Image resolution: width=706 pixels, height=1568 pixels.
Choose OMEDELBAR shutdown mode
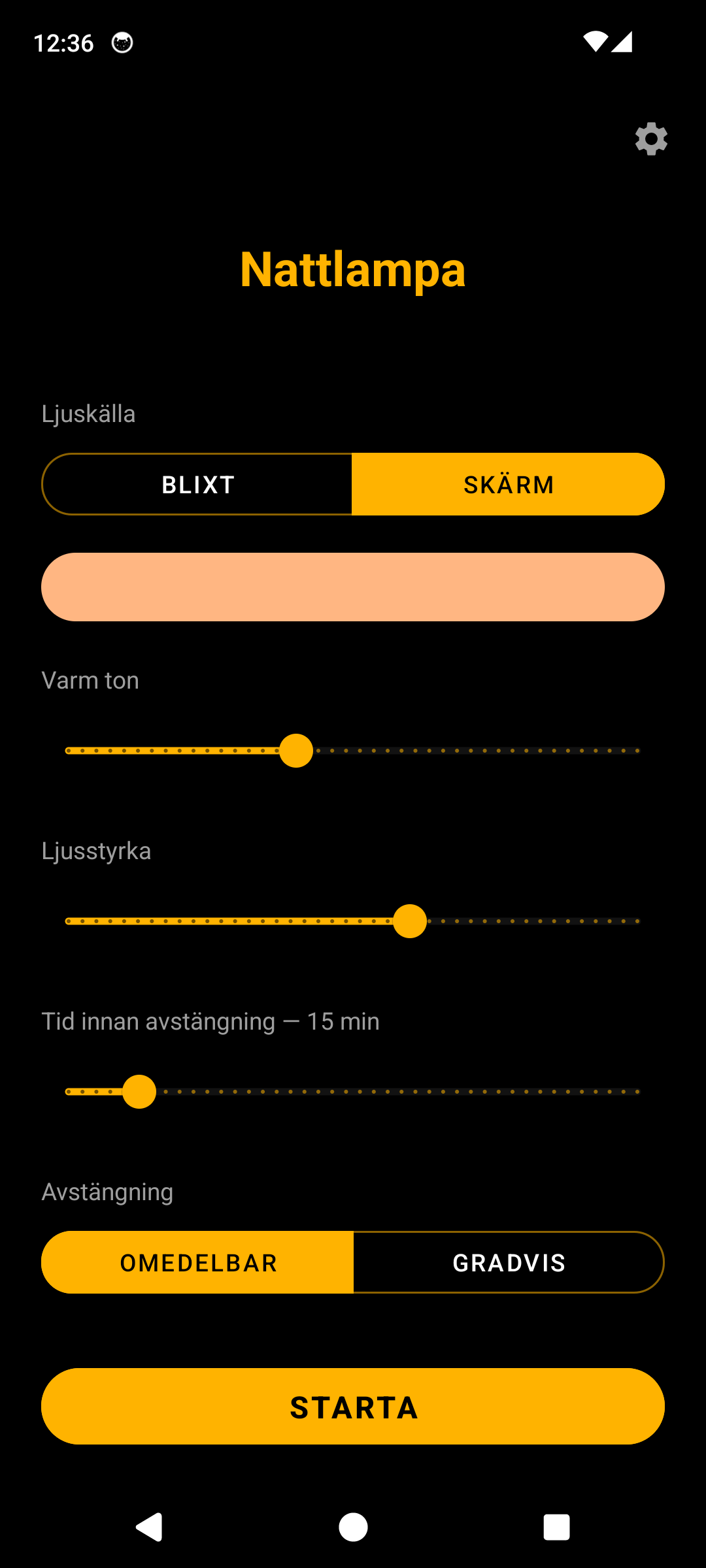(x=198, y=1262)
